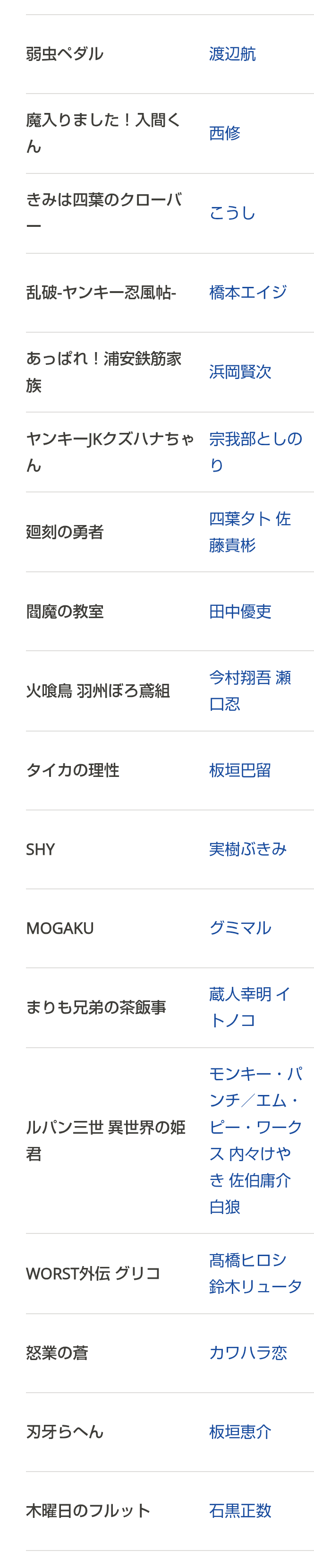The width and height of the screenshot is (314, 1568).
Task: Open author link 西修
Action: point(225,133)
